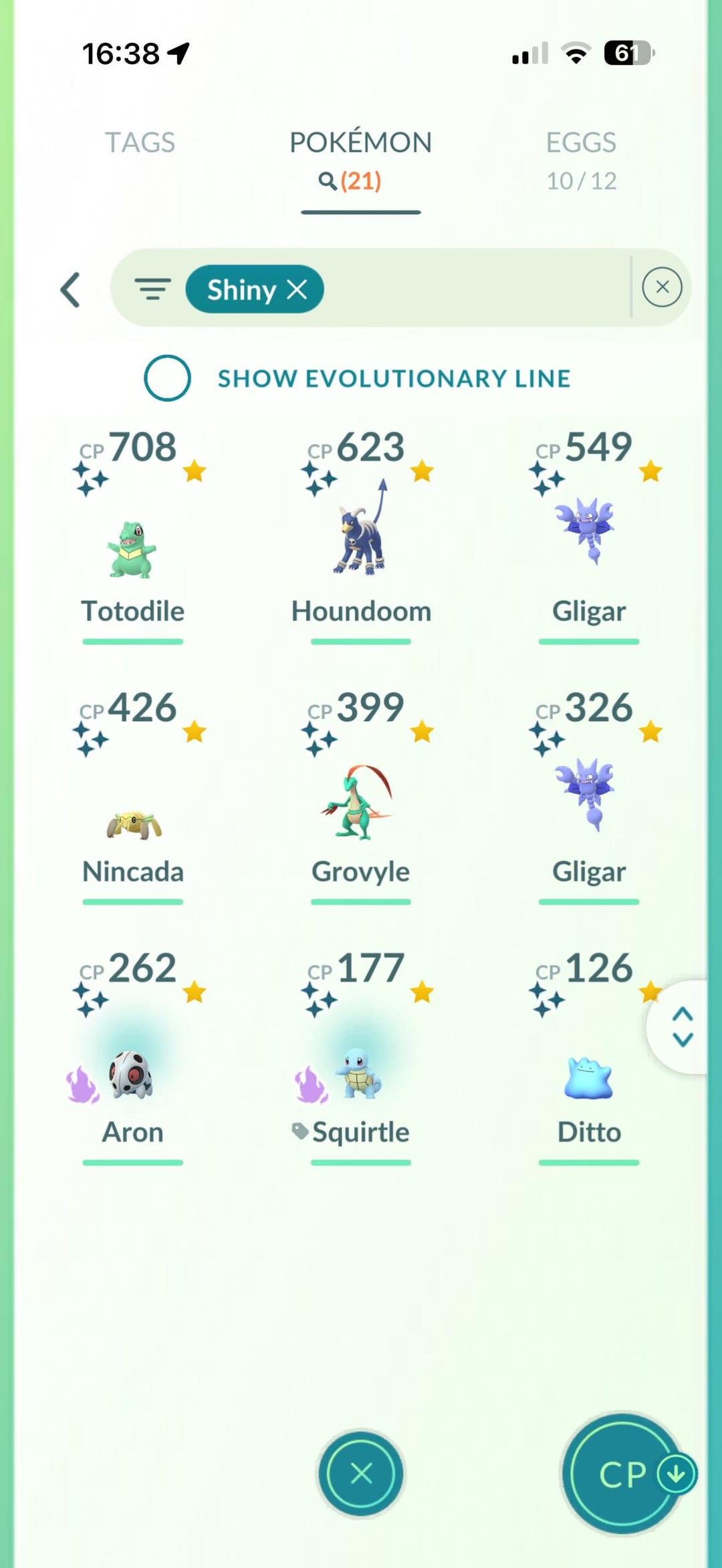The image size is (722, 1568).
Task: Go back with the left arrow
Action: [70, 289]
